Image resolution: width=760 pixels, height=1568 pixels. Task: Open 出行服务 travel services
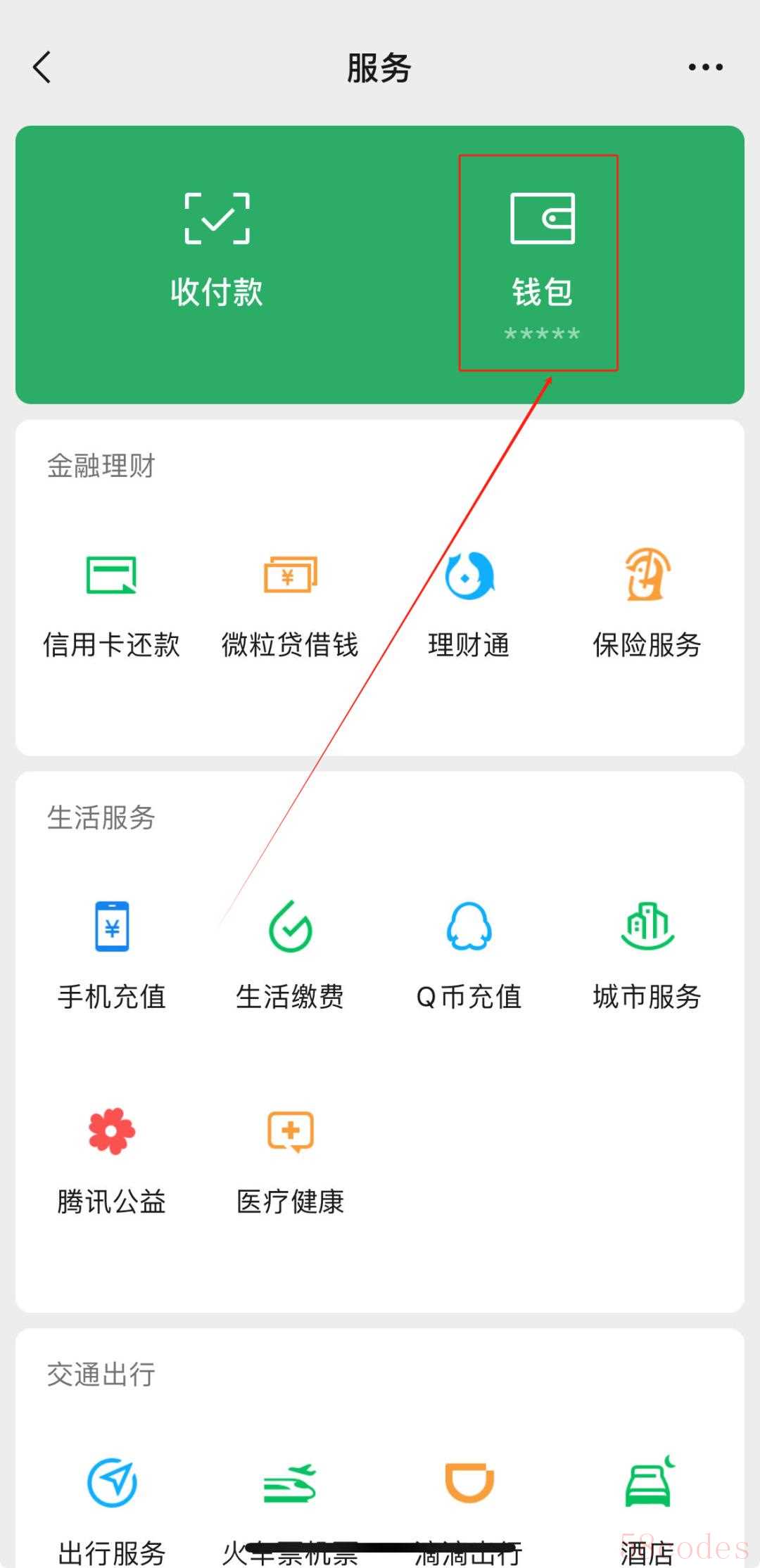click(111, 1511)
